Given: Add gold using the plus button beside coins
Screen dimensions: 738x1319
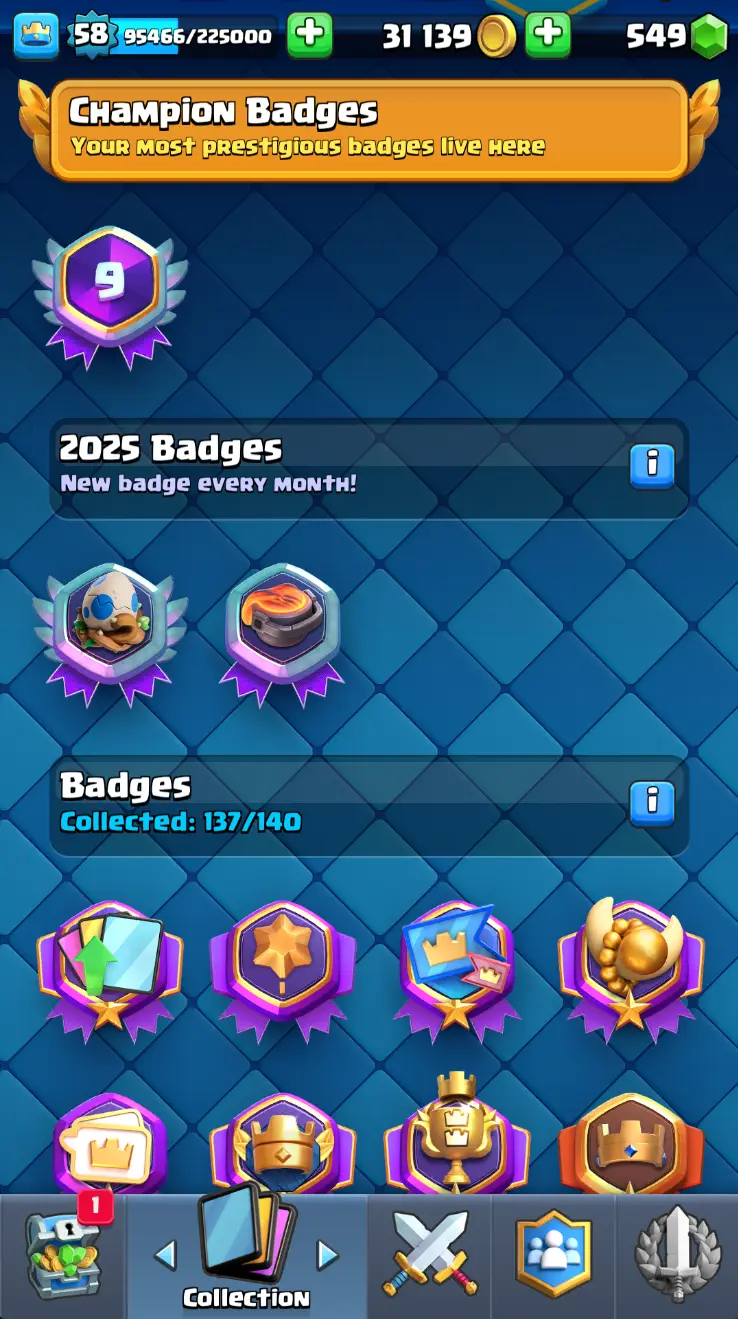Looking at the screenshot, I should coord(547,36).
